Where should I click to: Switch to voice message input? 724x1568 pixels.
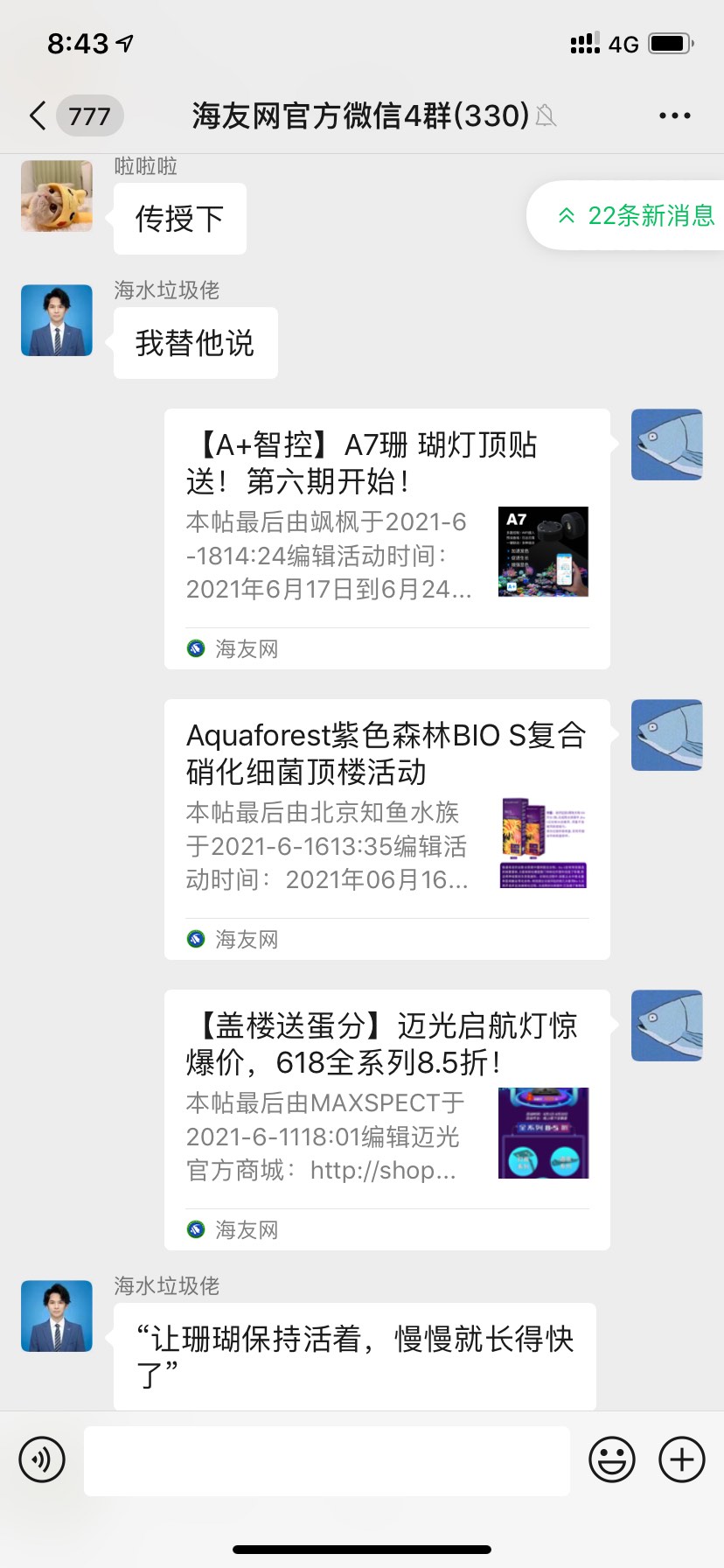click(x=42, y=1459)
